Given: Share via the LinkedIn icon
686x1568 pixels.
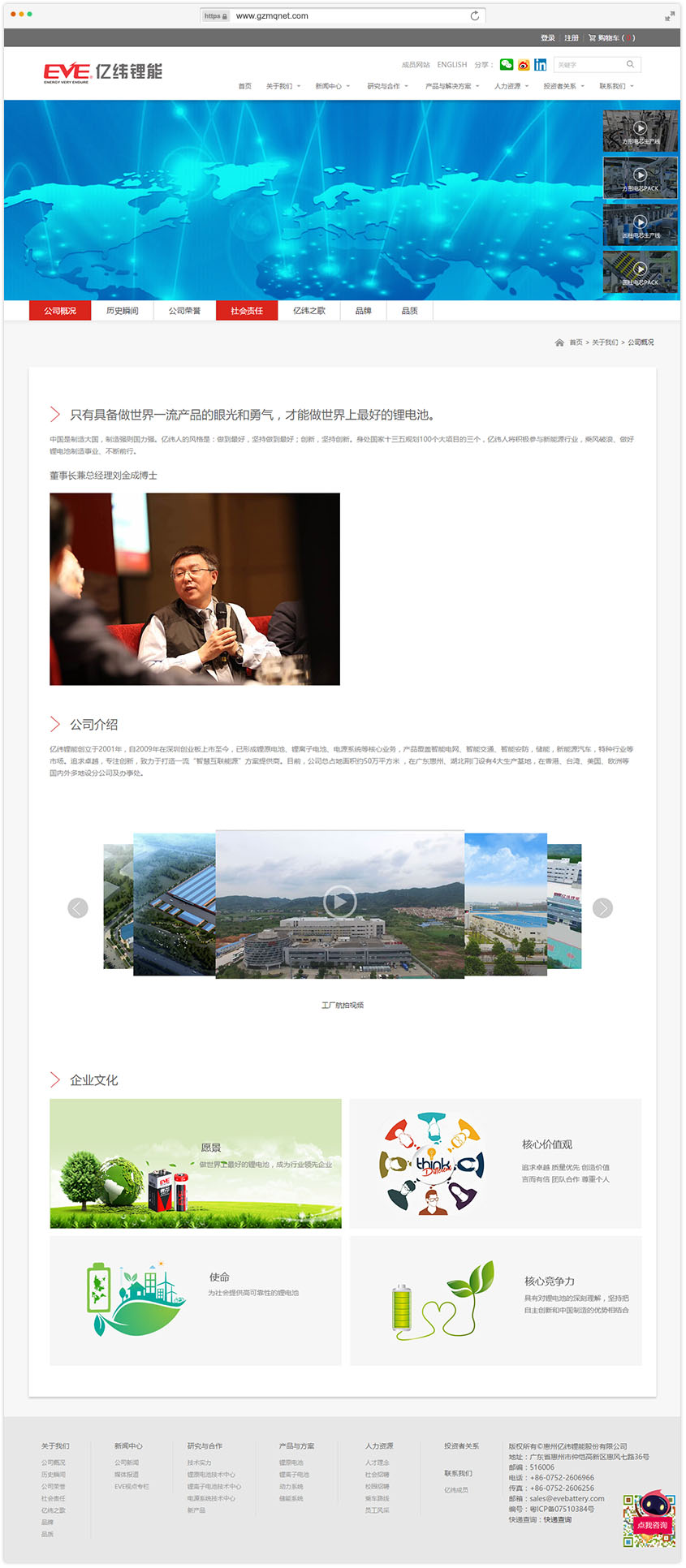Looking at the screenshot, I should (540, 65).
